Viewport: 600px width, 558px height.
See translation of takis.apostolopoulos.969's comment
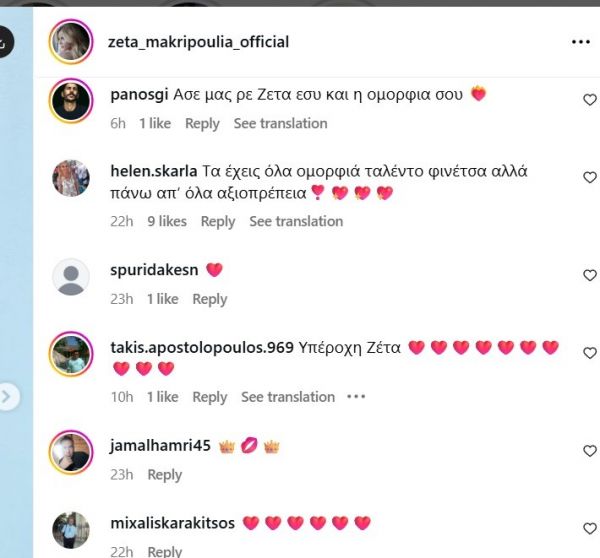(288, 397)
